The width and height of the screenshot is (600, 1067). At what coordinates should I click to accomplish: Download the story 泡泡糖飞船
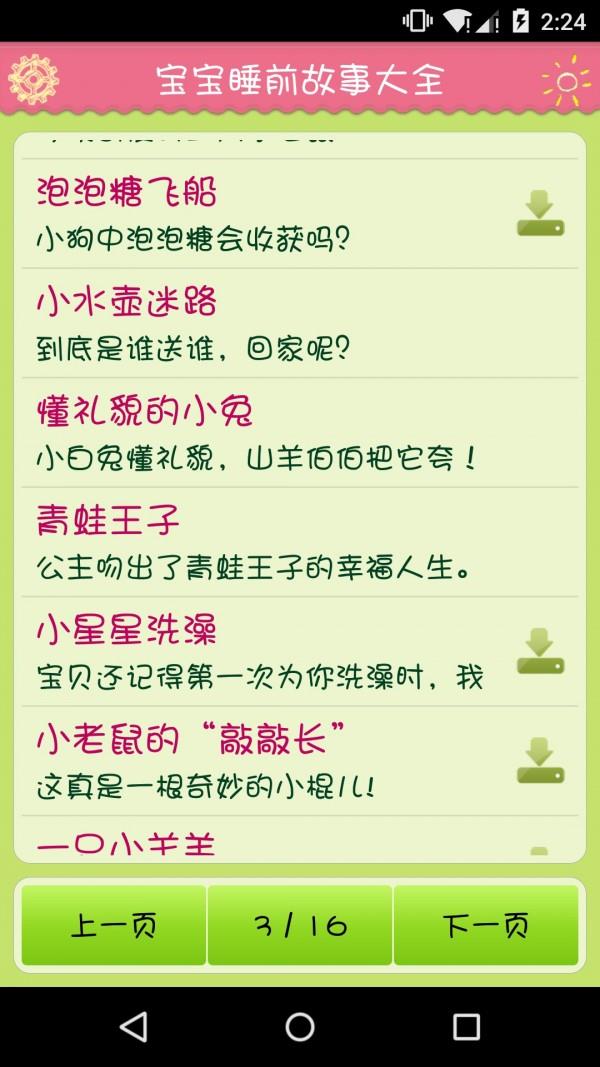(540, 214)
